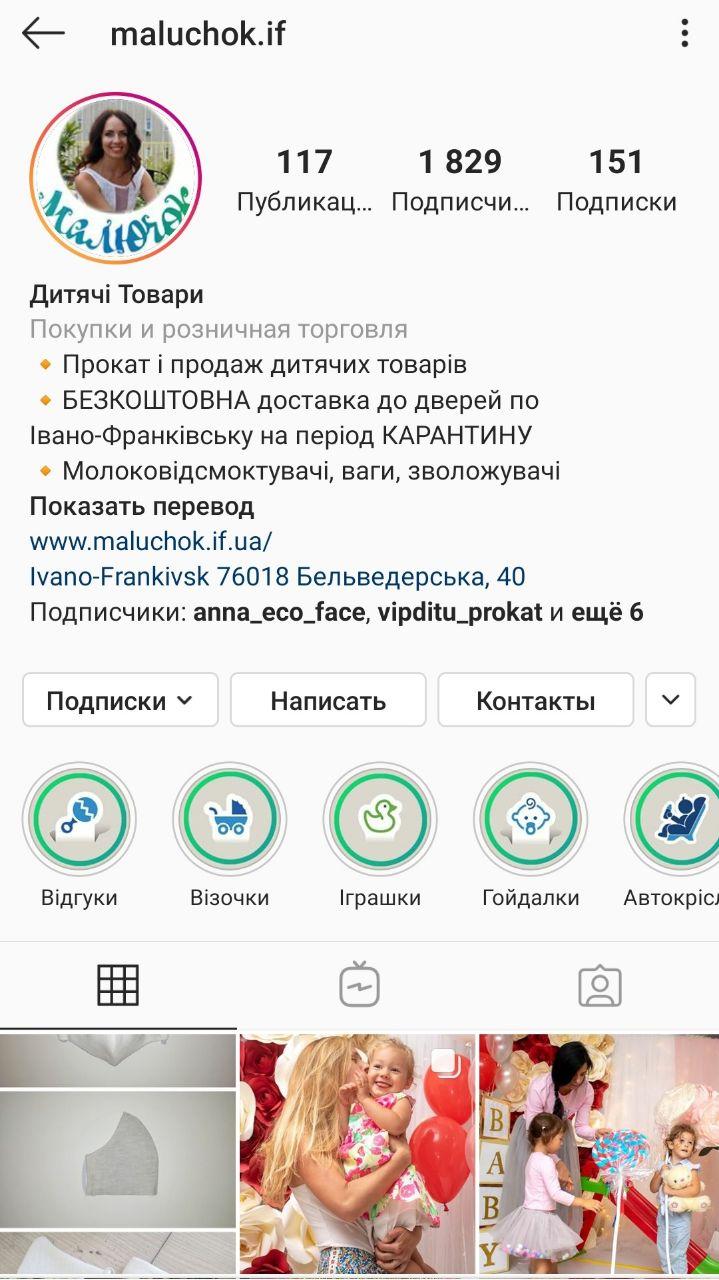View the Іграшки story highlight

pos(379,820)
